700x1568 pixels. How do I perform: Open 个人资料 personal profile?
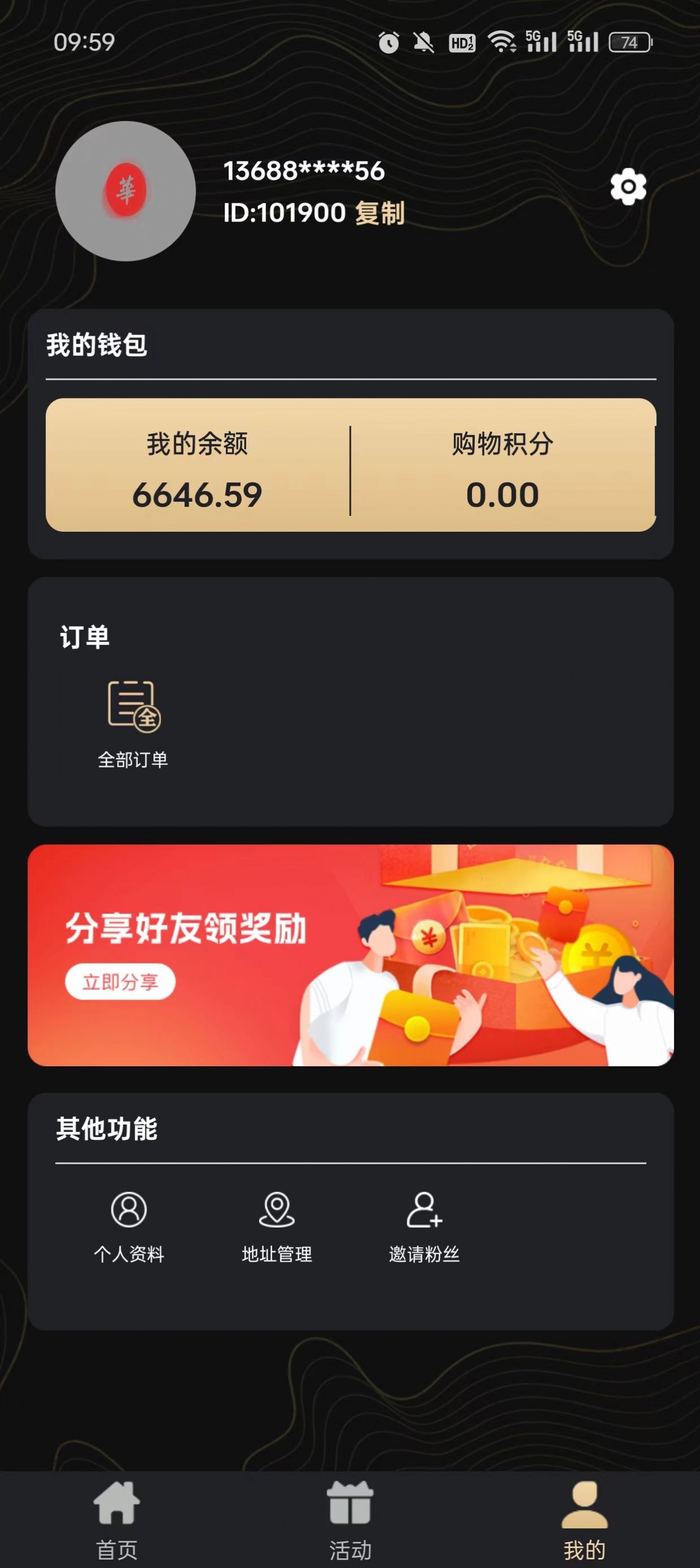(129, 1227)
